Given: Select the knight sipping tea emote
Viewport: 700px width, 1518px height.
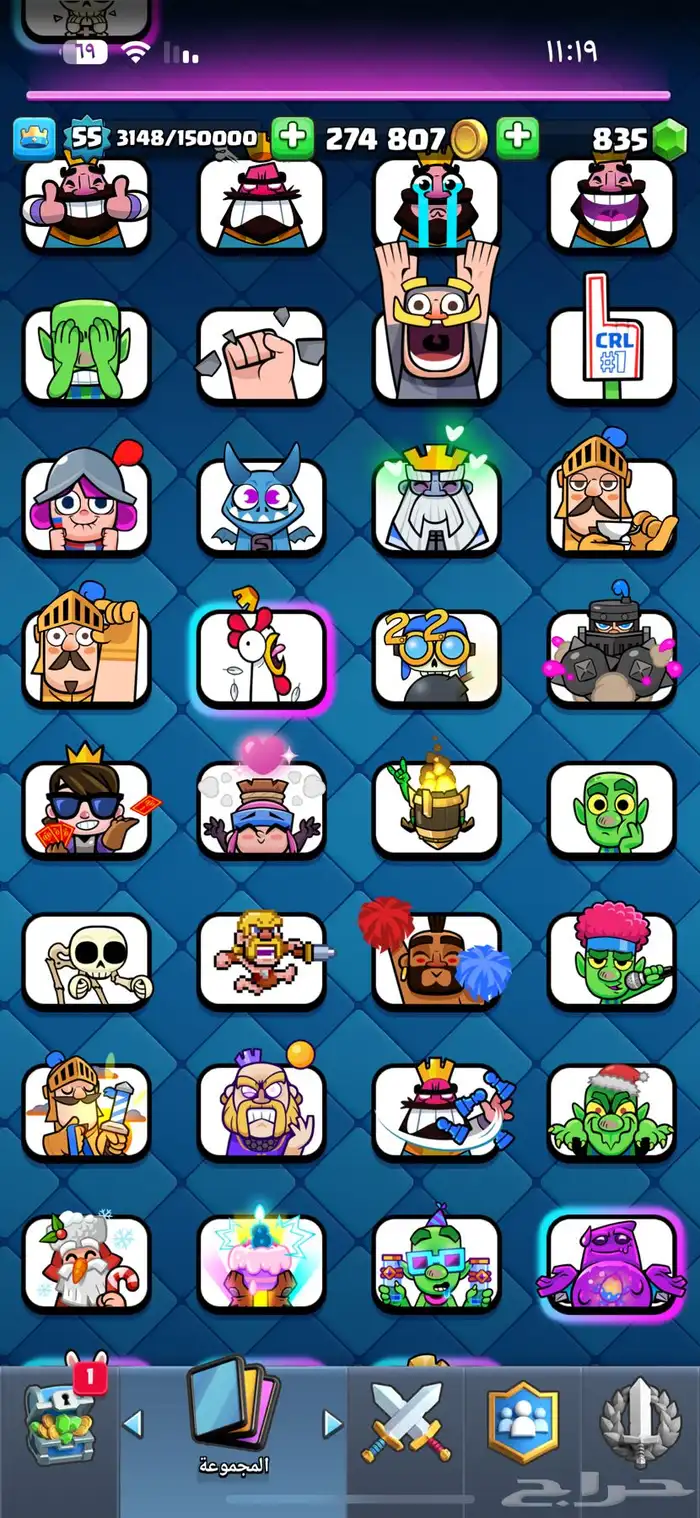Looking at the screenshot, I should (612, 505).
